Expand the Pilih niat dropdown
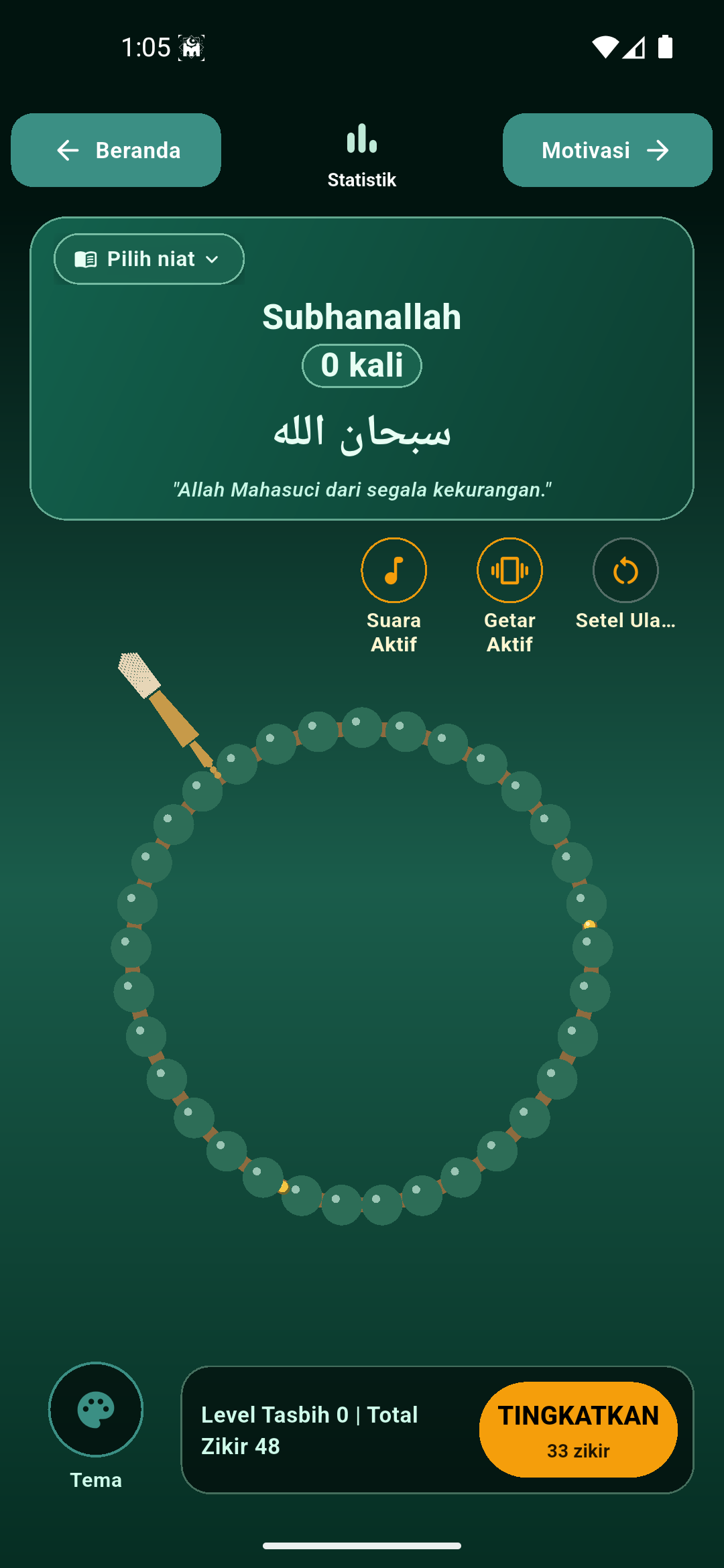 149,259
